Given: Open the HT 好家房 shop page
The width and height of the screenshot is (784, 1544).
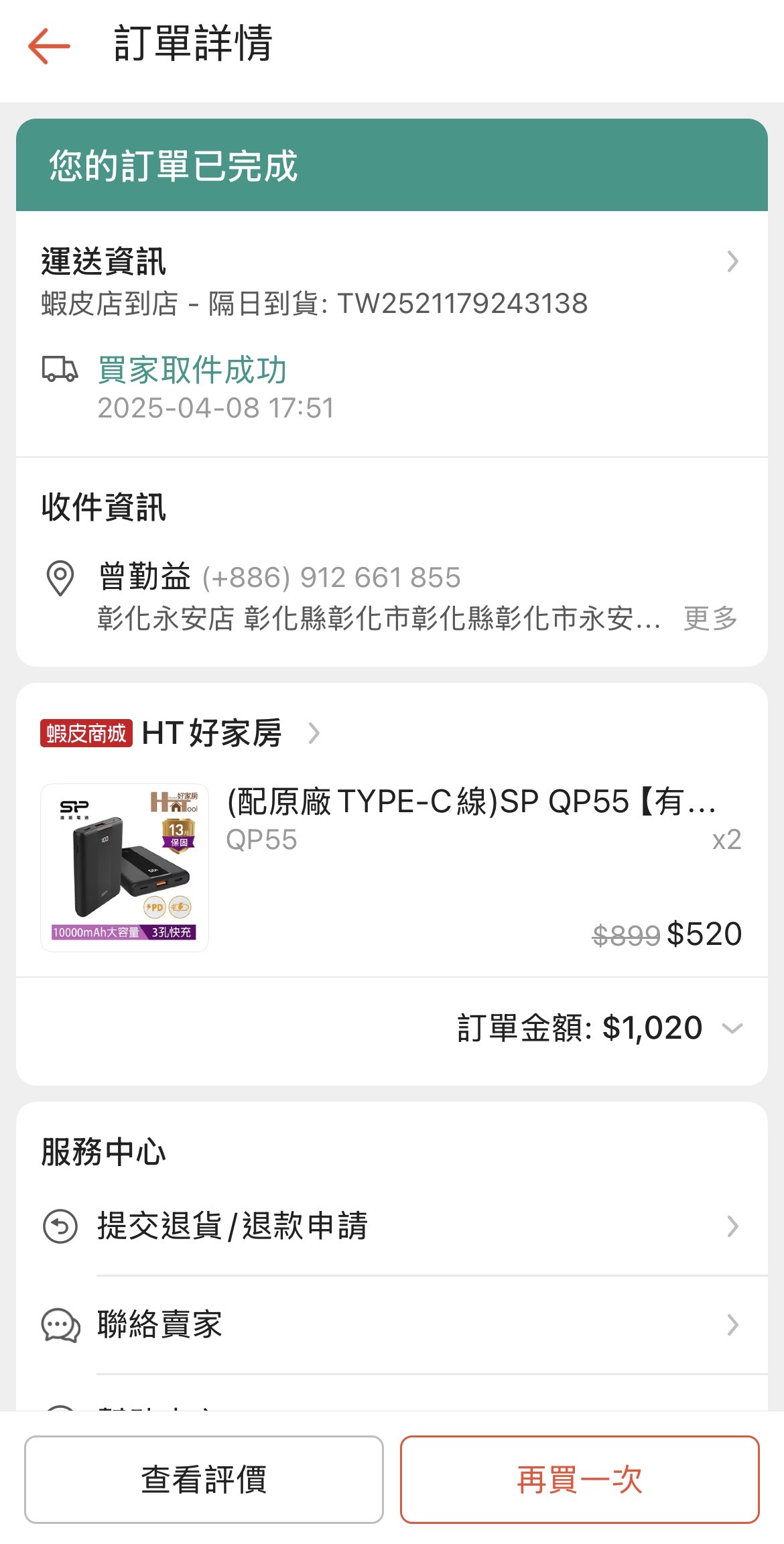Looking at the screenshot, I should (x=212, y=733).
